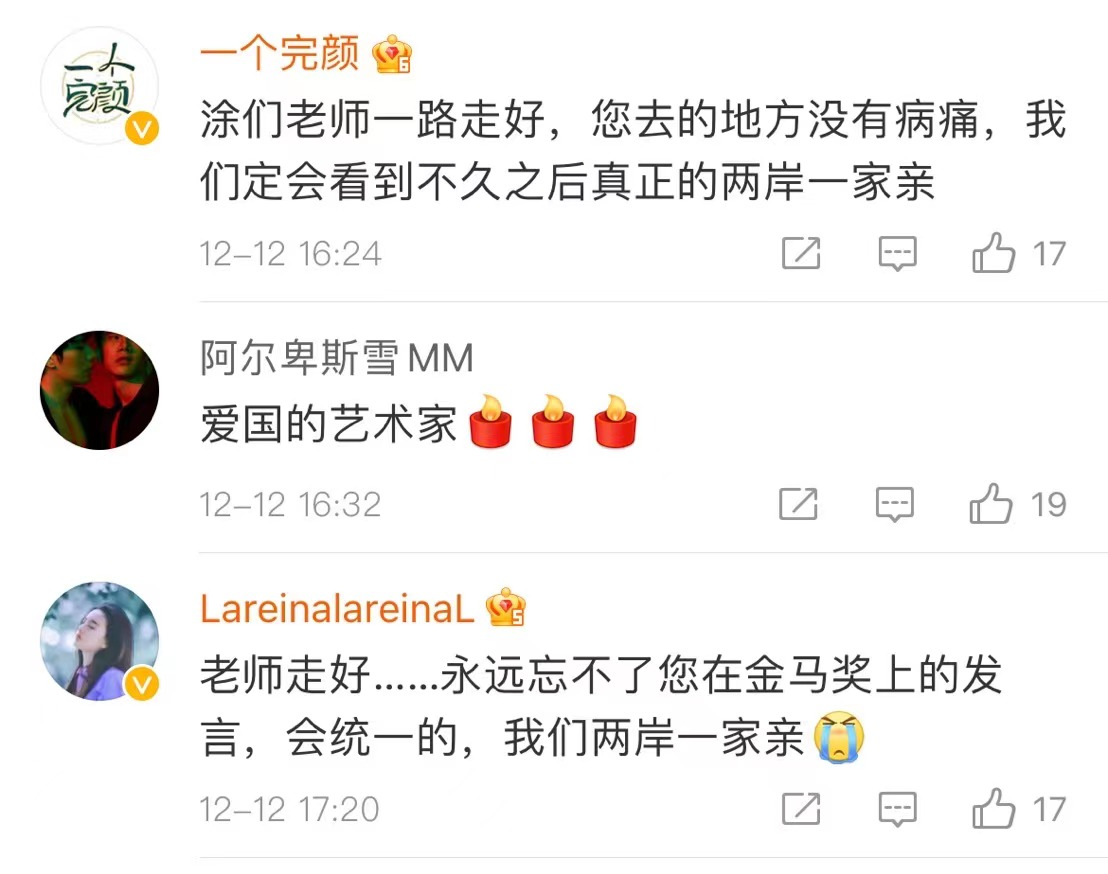Open 阿尔卑斯雪MM's profile avatar
Viewport: 1108px width, 874px height.
[99, 390]
